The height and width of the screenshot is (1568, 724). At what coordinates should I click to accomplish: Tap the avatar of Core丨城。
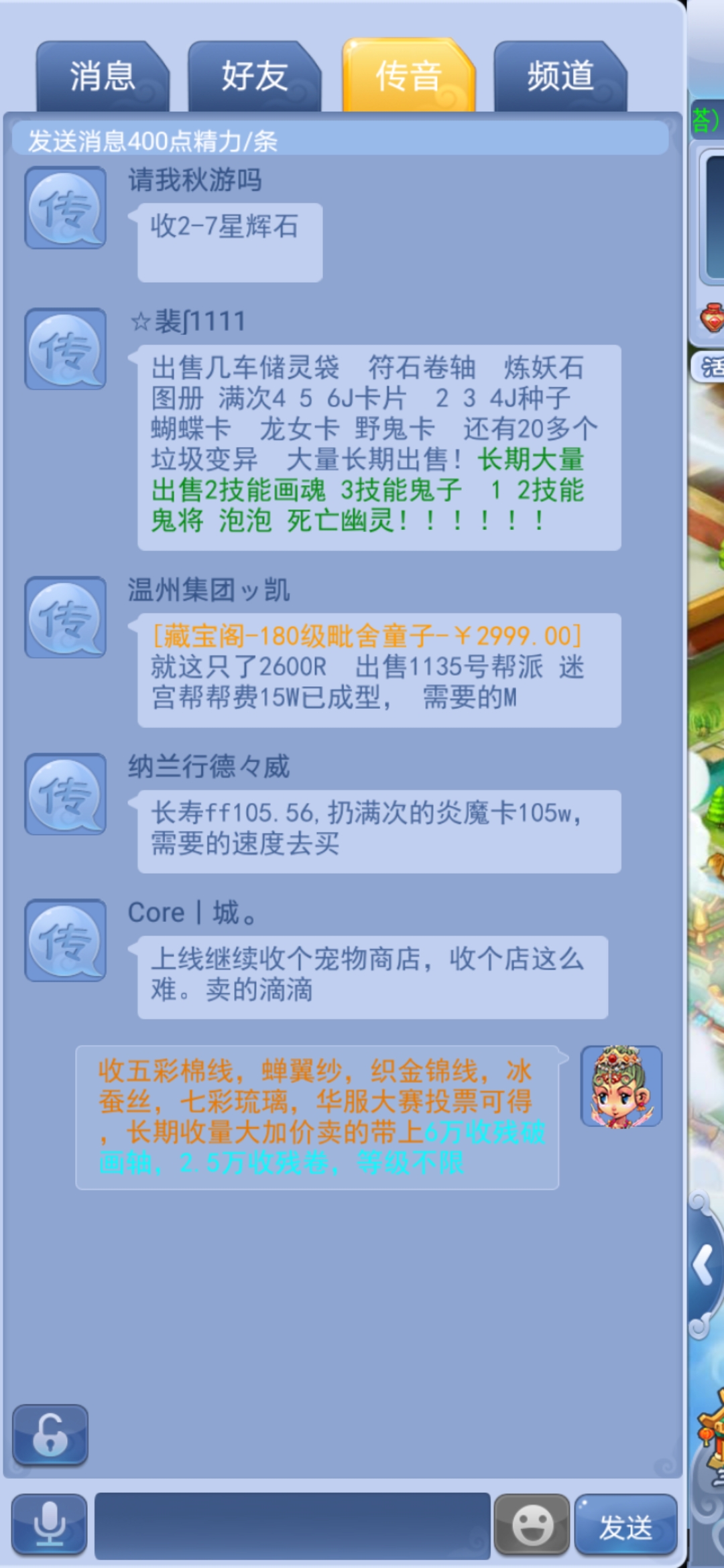tap(65, 940)
